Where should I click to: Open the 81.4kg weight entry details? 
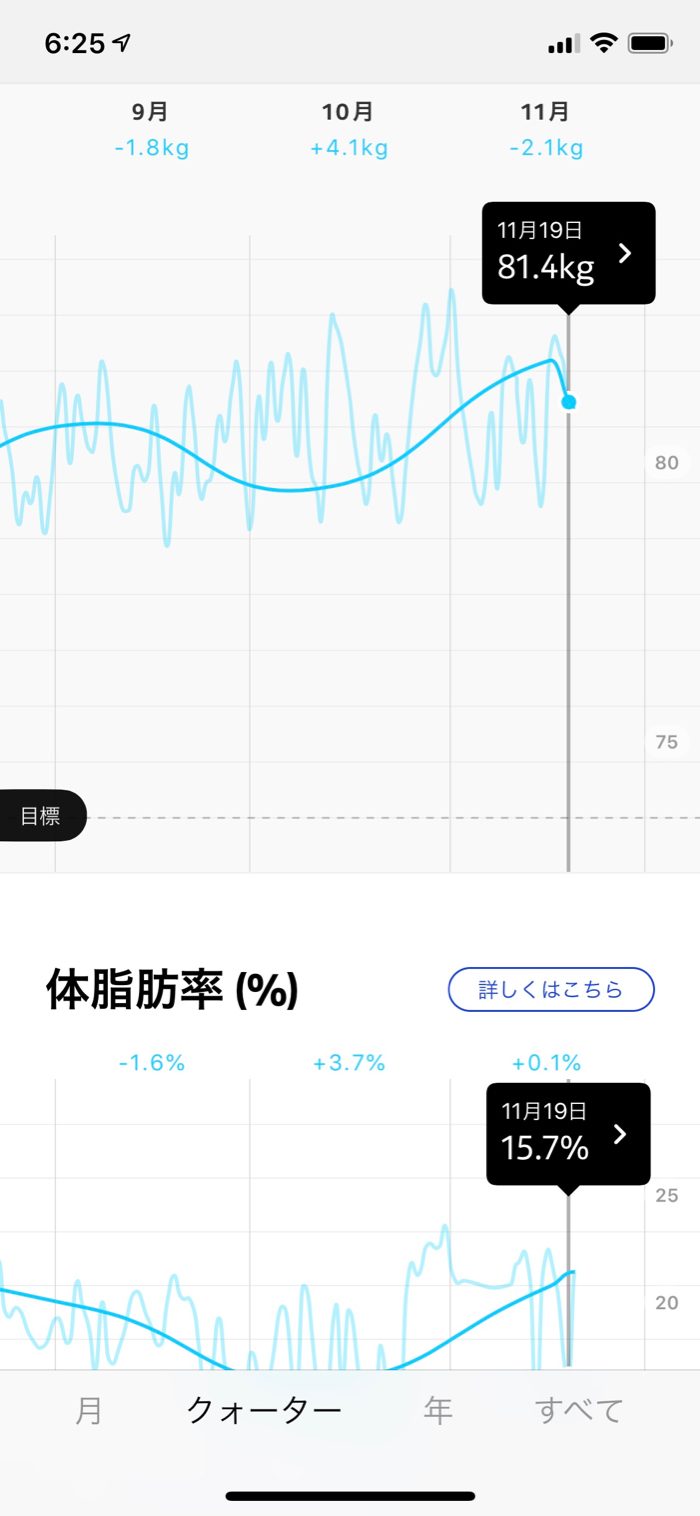coord(568,253)
